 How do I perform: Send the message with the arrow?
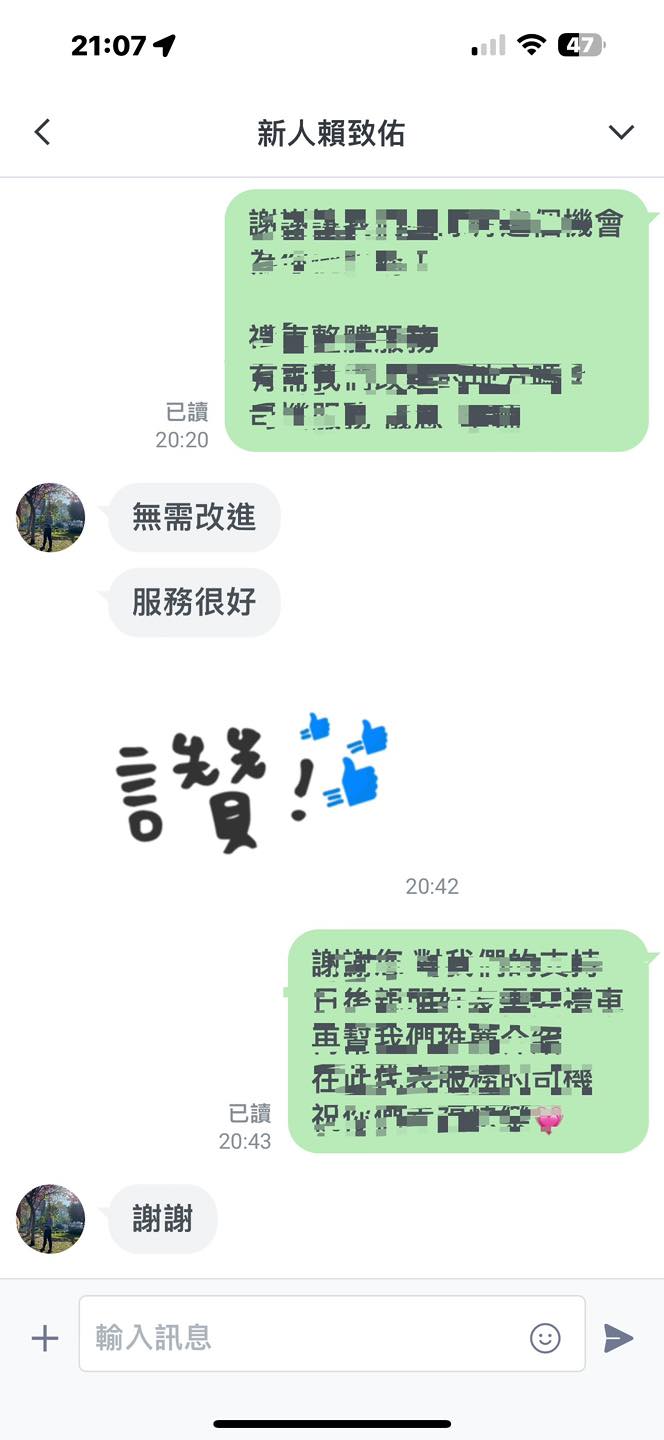[618, 1338]
